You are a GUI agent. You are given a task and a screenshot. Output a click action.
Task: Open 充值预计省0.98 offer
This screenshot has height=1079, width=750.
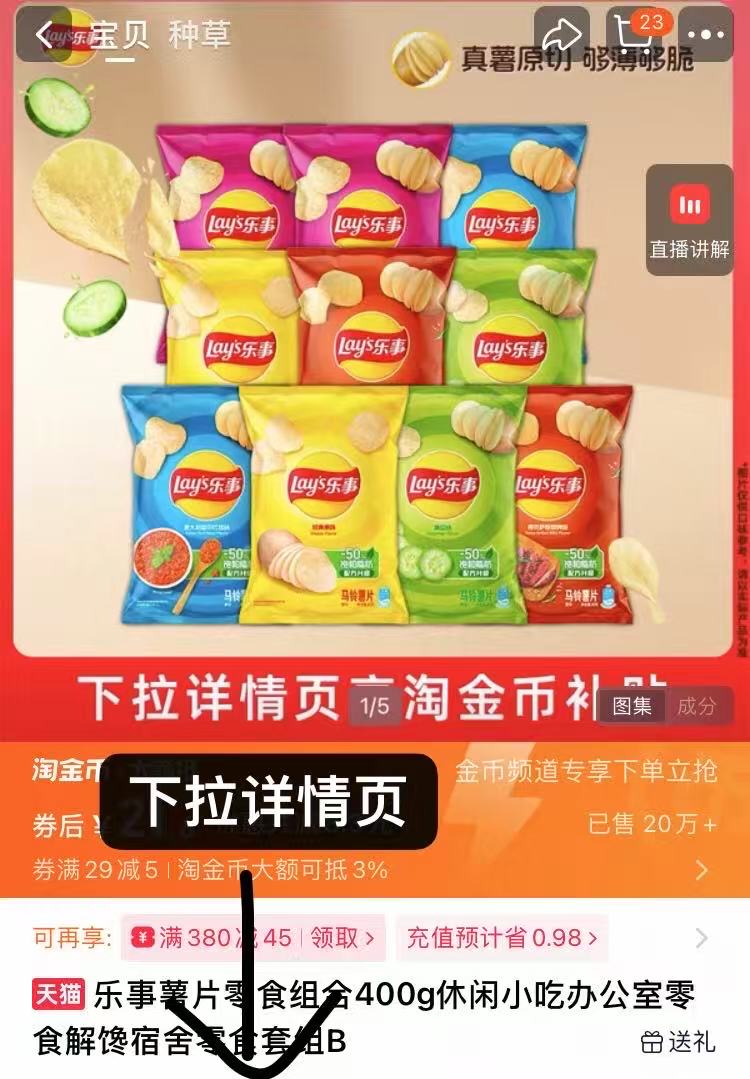pyautogui.click(x=502, y=938)
